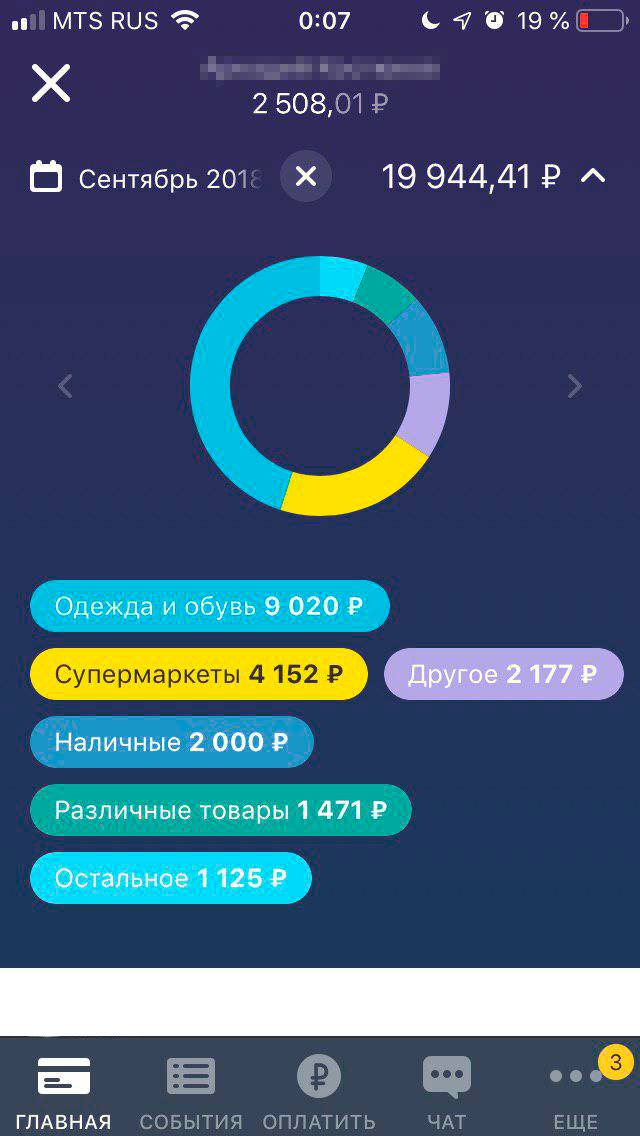Open the Другое spending category
The height and width of the screenshot is (1136, 640).
point(504,674)
